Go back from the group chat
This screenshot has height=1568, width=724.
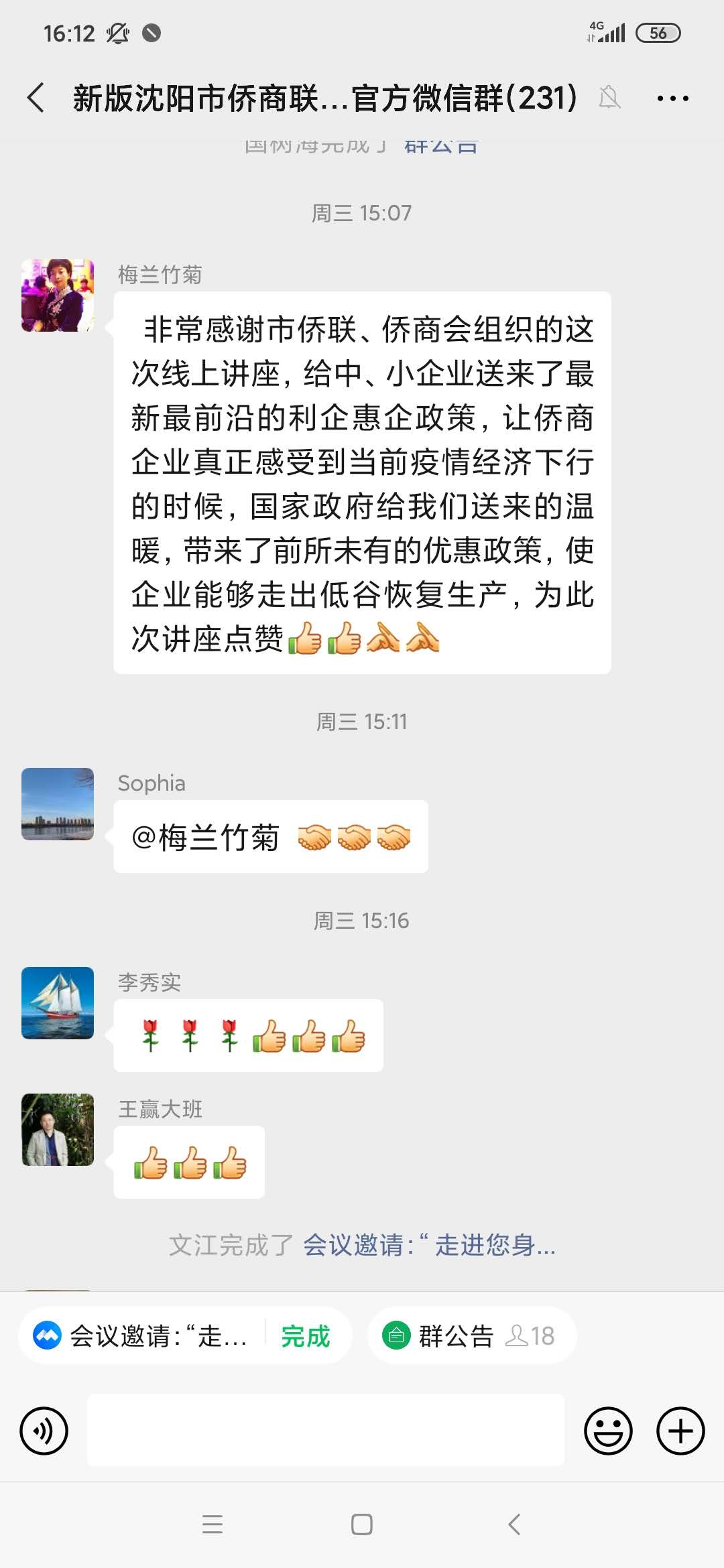click(x=36, y=98)
